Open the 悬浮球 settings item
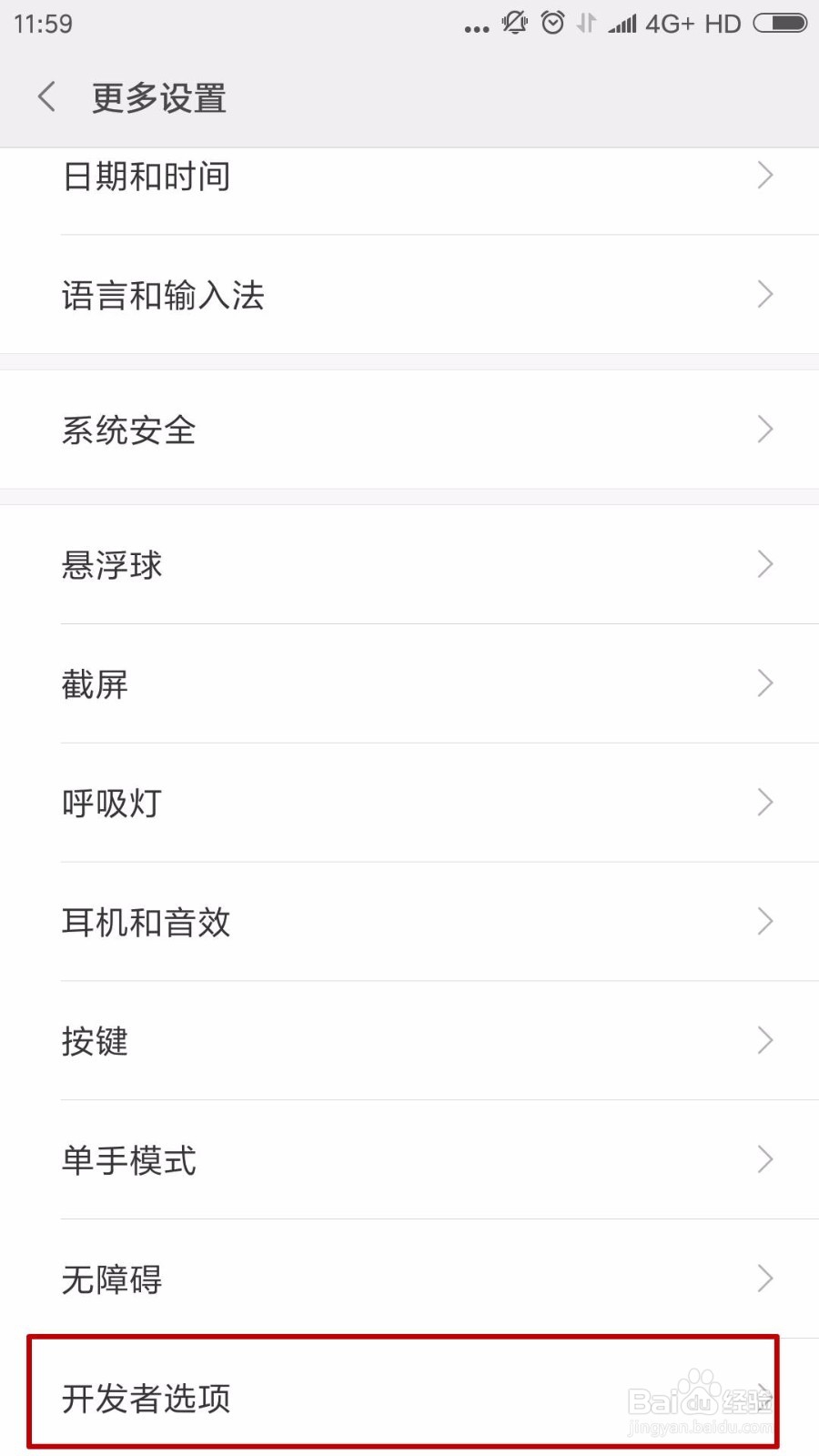Screen dimensions: 819x1456 point(111,565)
